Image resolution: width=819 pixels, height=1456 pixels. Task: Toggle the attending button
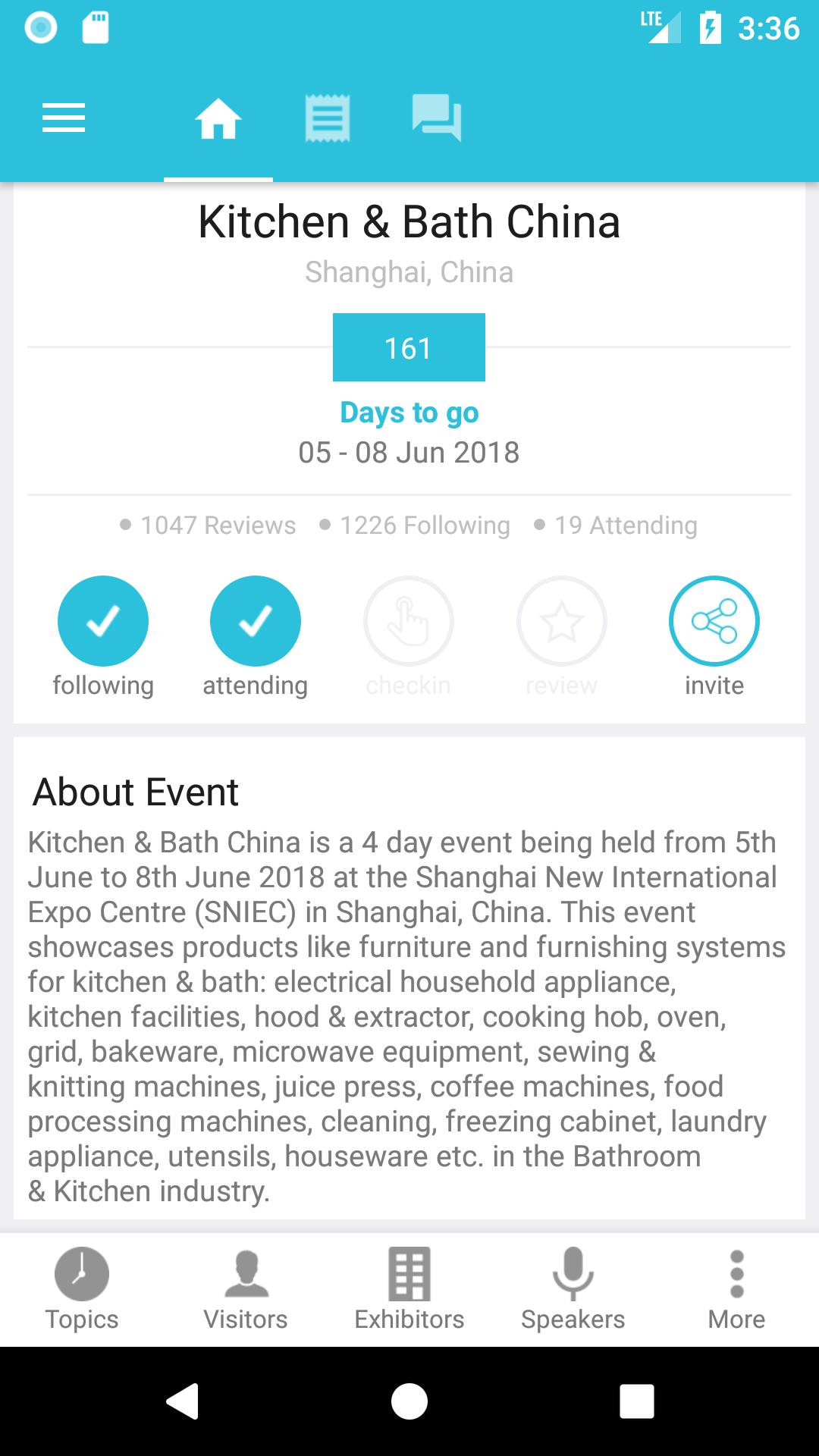click(x=256, y=621)
